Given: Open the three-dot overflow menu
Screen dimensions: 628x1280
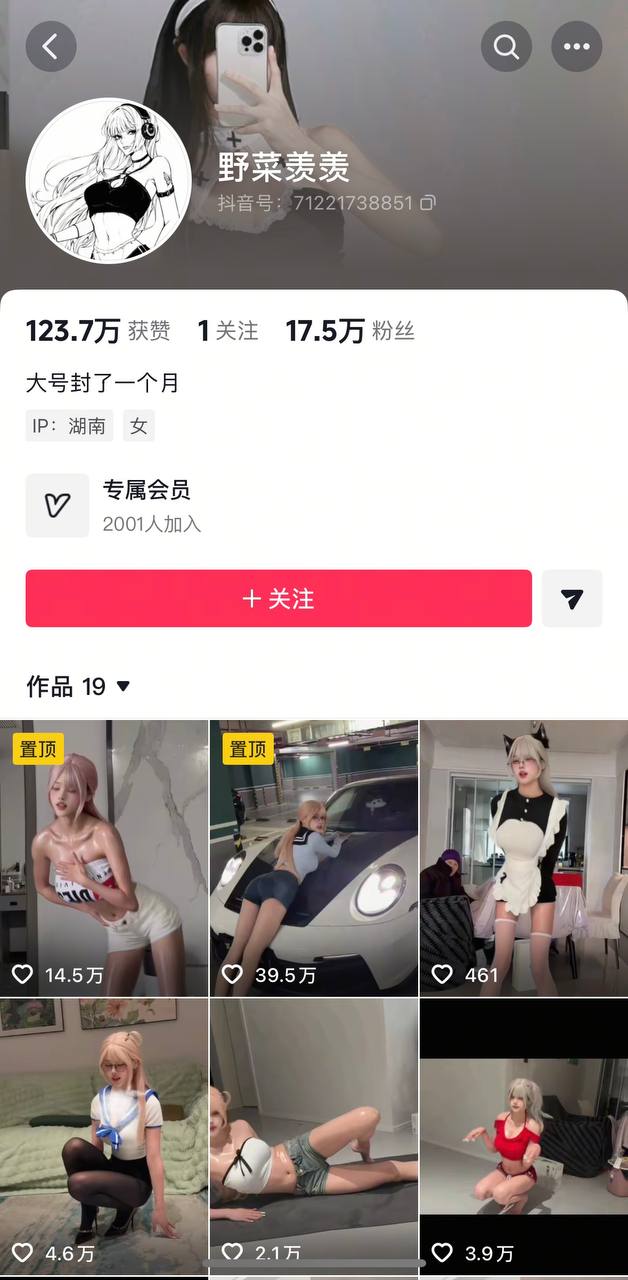Looking at the screenshot, I should click(x=577, y=47).
